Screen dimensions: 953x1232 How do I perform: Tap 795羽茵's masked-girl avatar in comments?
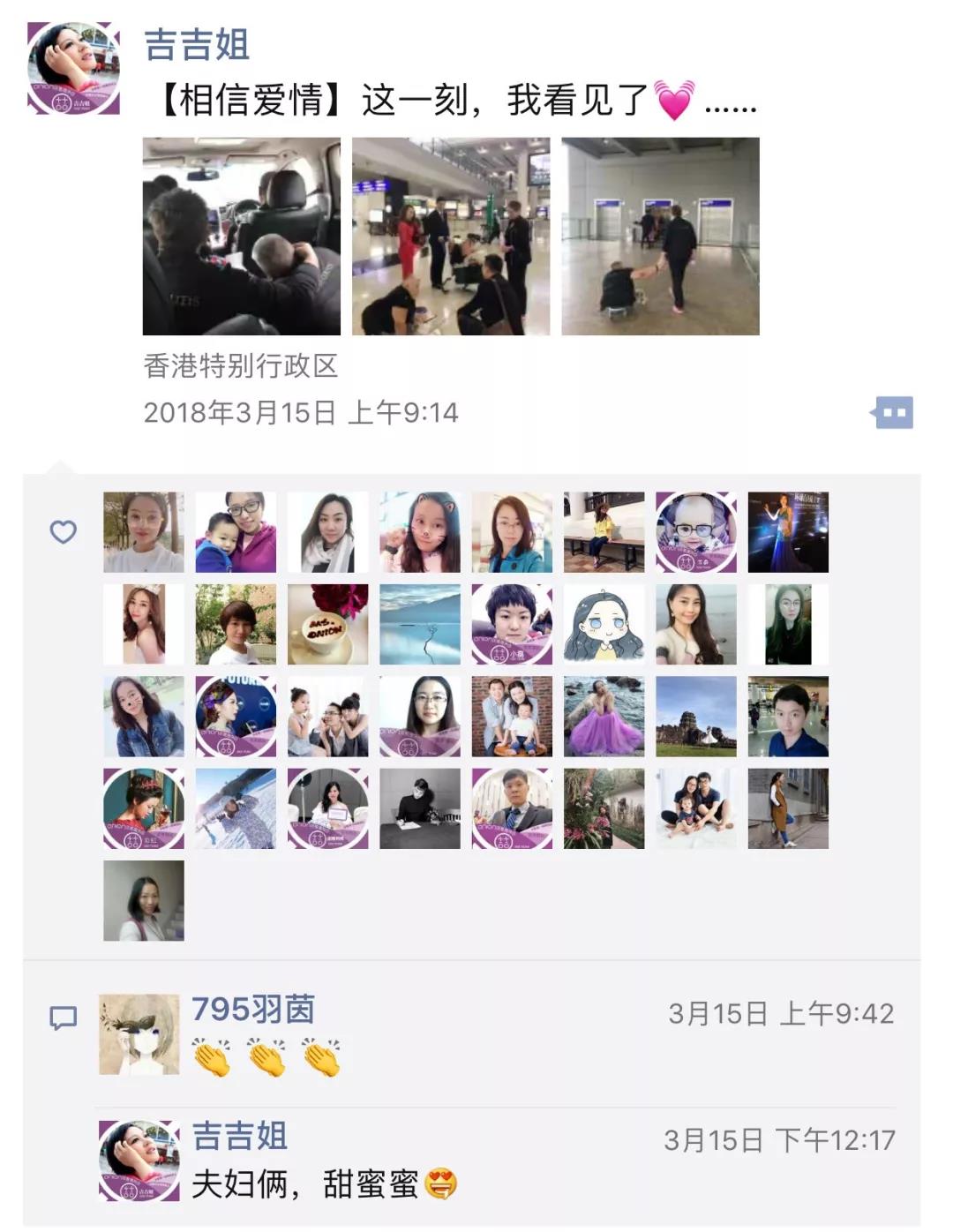(x=139, y=1034)
